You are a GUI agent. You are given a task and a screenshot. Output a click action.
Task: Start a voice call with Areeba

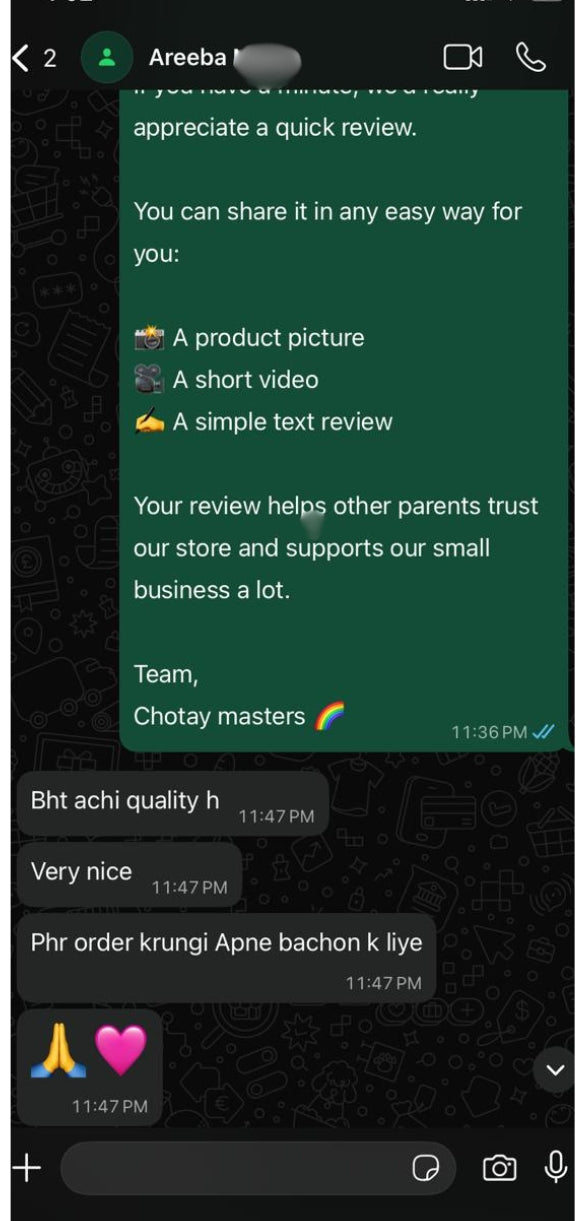(531, 58)
